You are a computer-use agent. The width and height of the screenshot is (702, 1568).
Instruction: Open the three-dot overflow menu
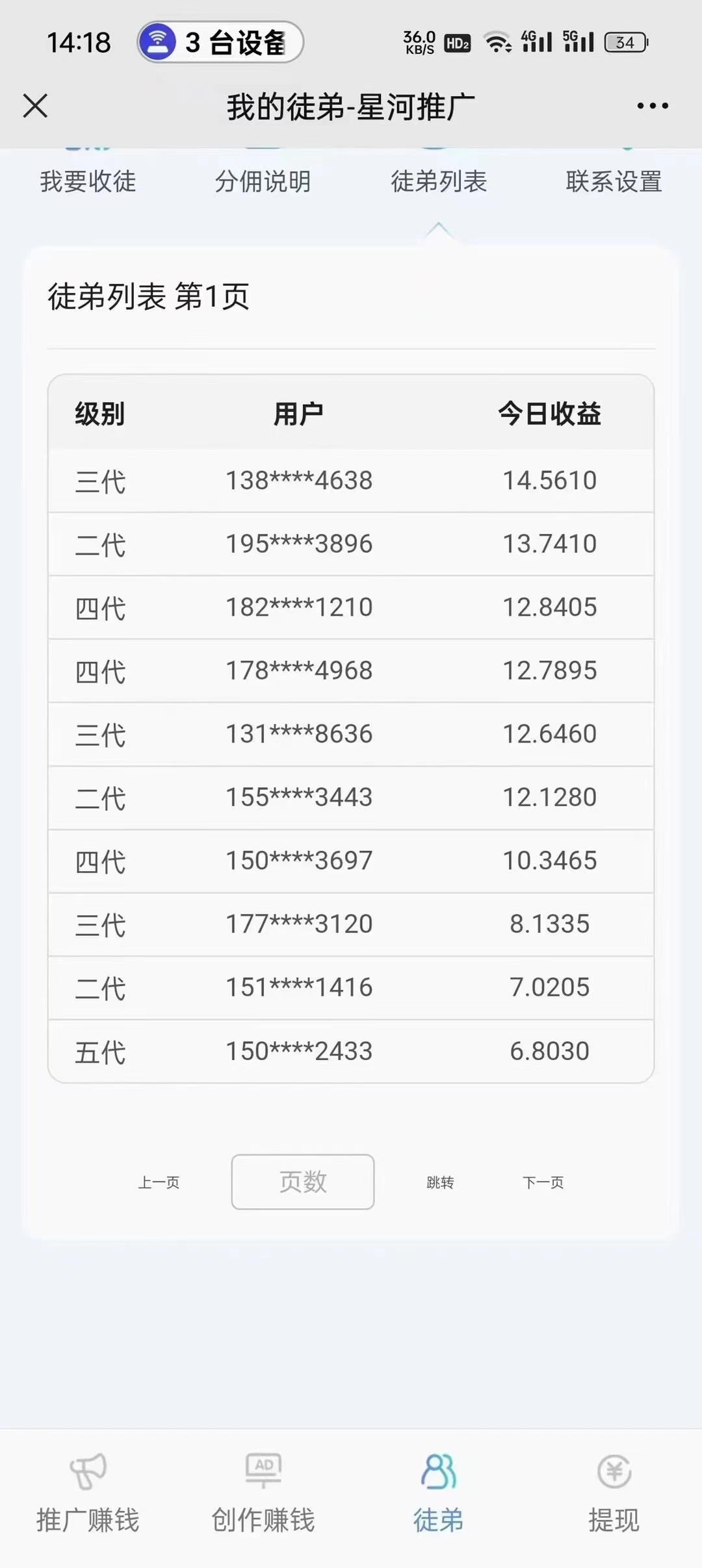(653, 106)
